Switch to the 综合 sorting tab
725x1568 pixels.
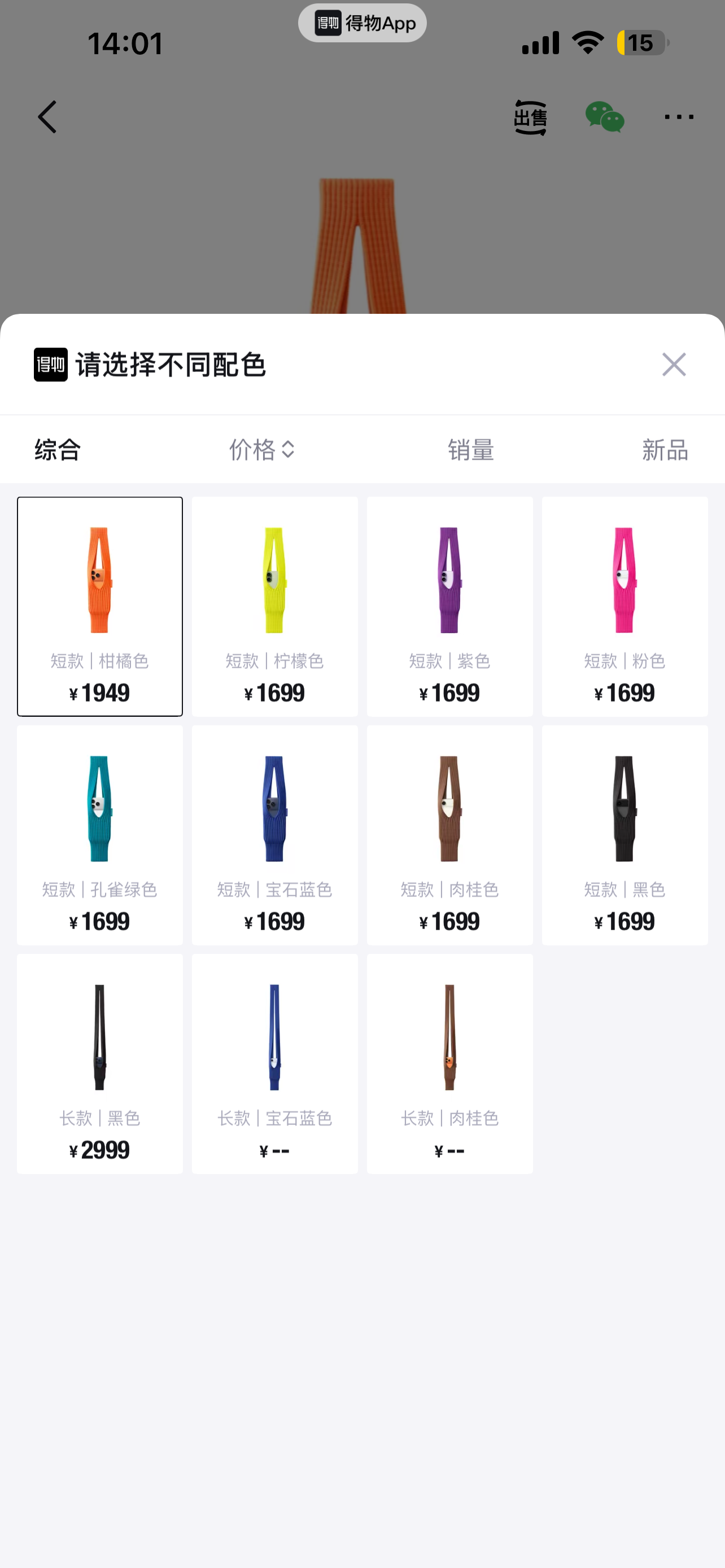(x=58, y=450)
